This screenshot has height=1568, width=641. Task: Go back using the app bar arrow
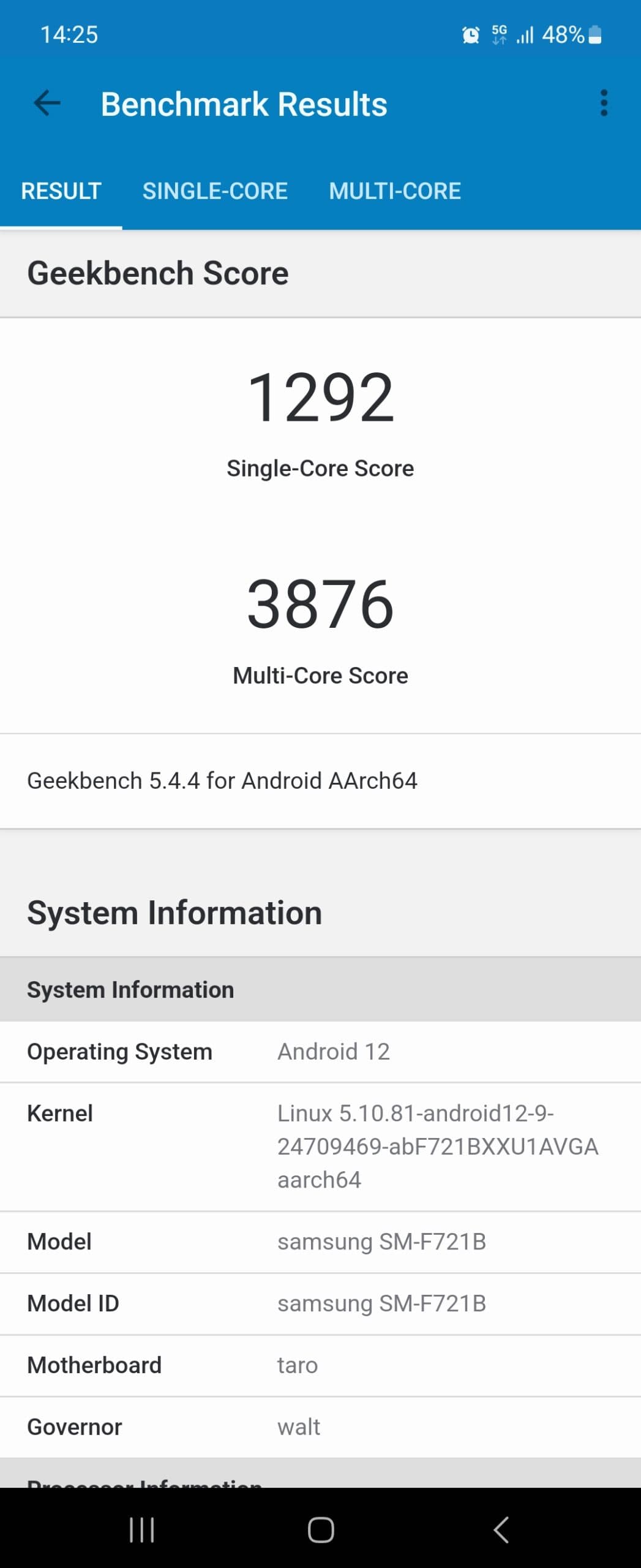coord(47,103)
